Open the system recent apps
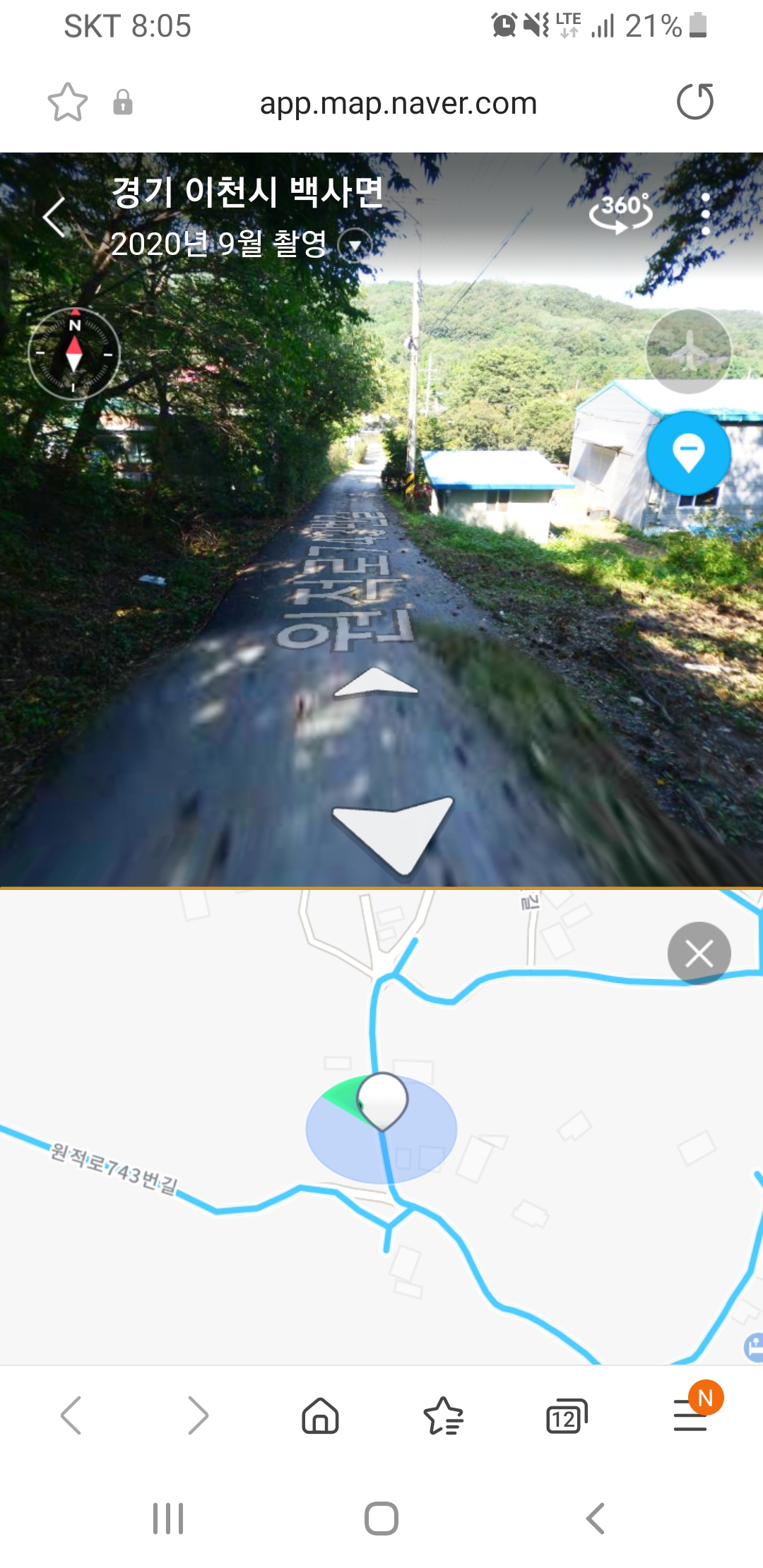 (168, 1518)
